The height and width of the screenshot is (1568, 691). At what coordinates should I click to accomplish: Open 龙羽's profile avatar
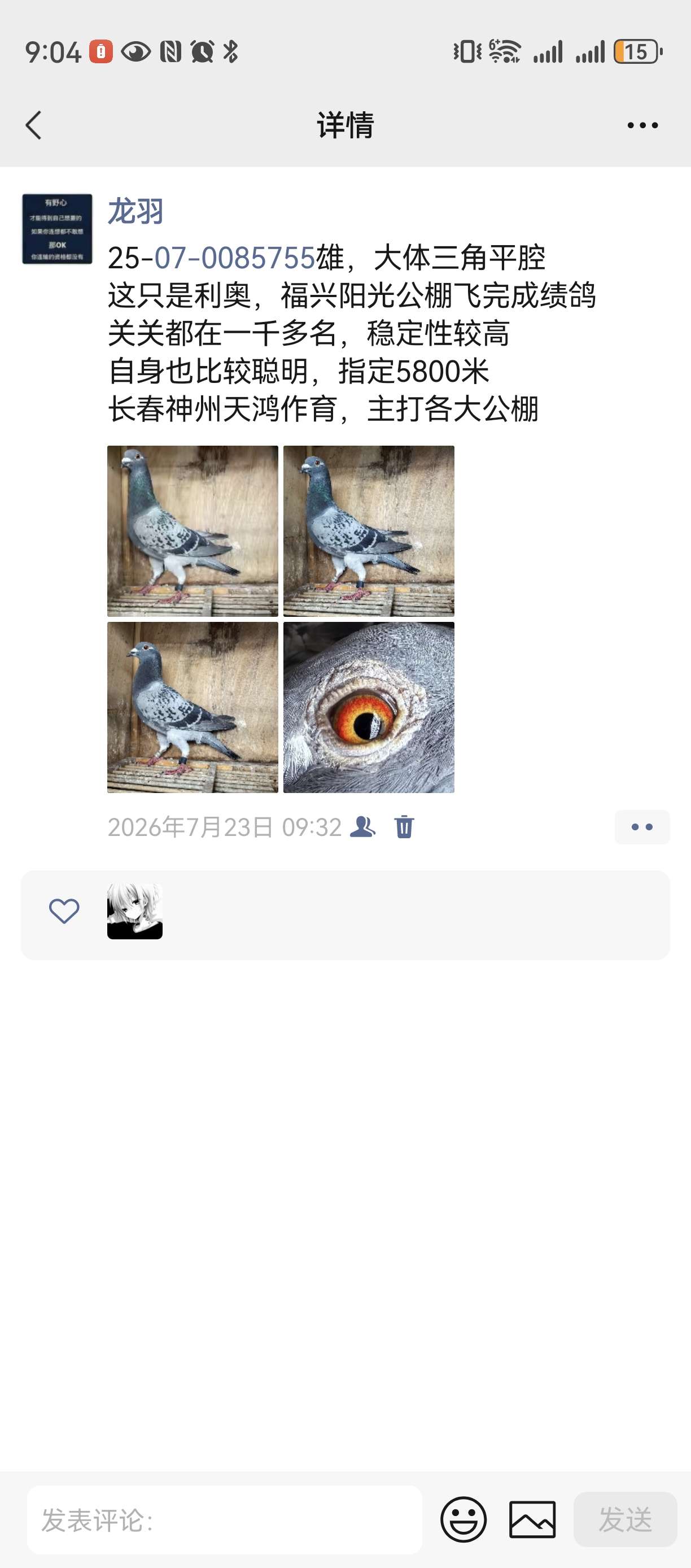tap(57, 229)
